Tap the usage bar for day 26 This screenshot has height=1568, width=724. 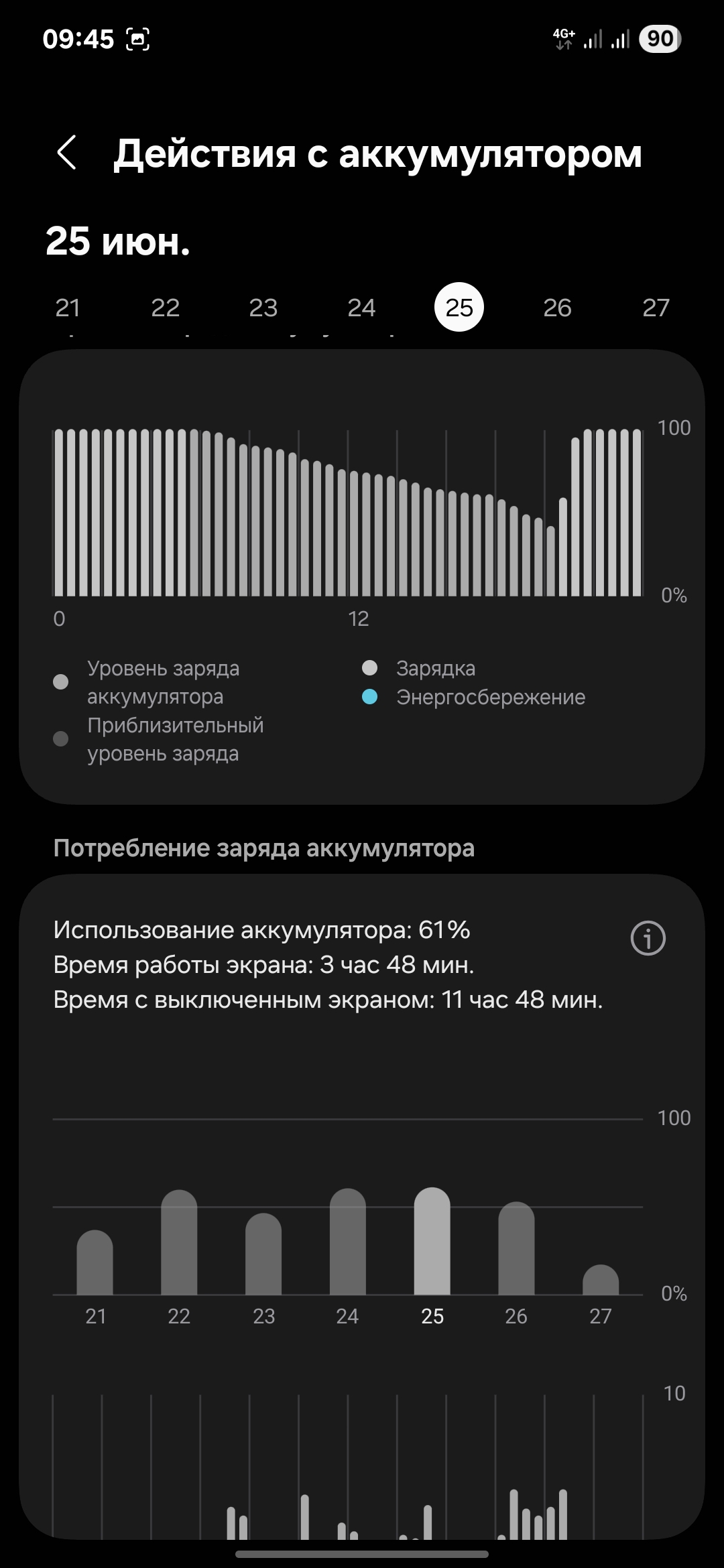516,1248
